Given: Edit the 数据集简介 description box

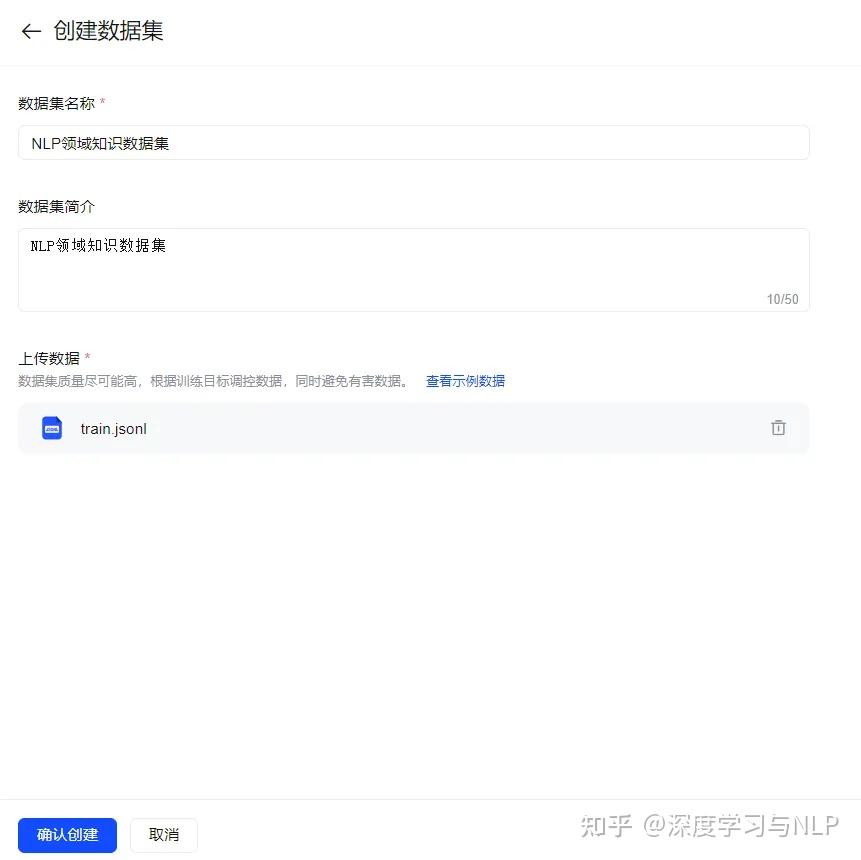Looking at the screenshot, I should (413, 269).
